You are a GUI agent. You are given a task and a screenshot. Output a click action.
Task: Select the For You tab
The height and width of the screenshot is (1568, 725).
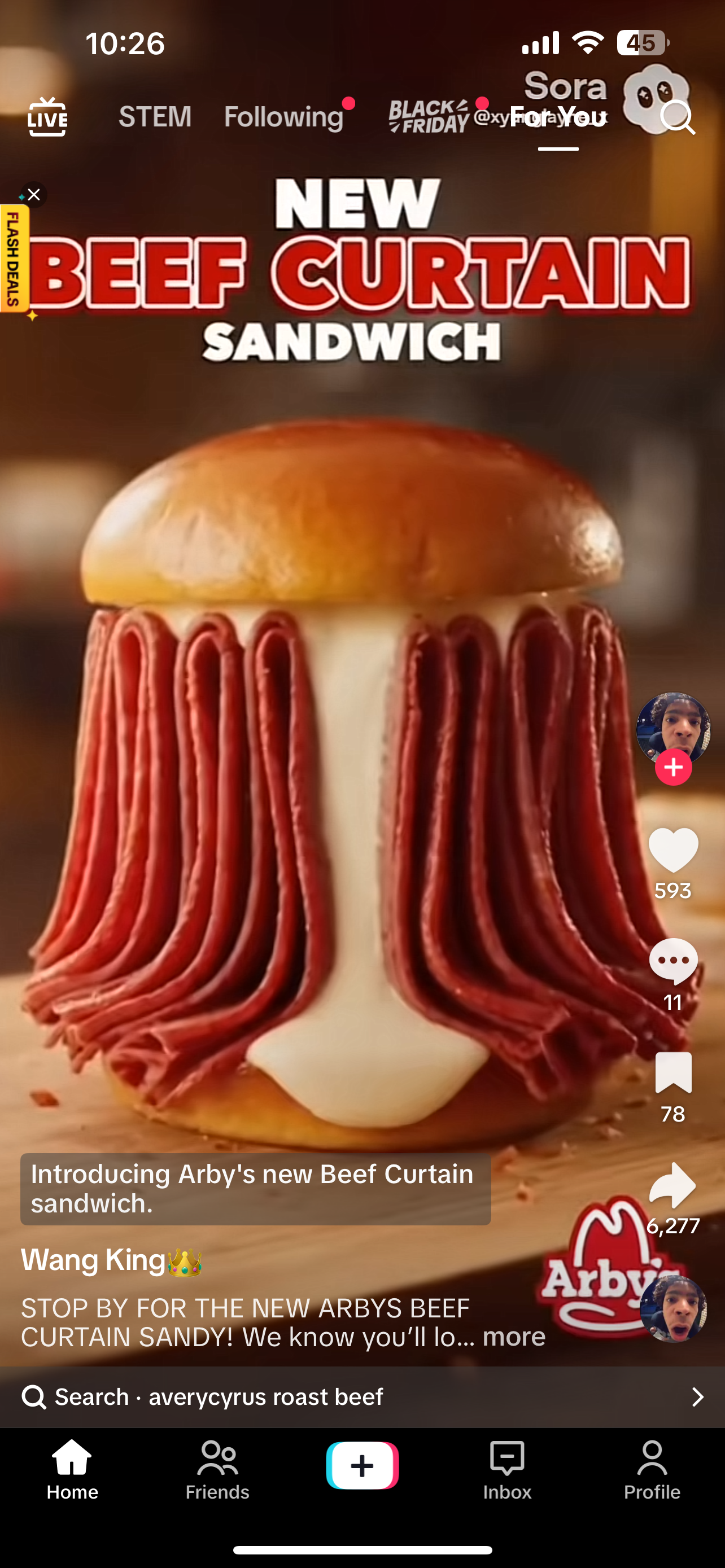pos(558,116)
